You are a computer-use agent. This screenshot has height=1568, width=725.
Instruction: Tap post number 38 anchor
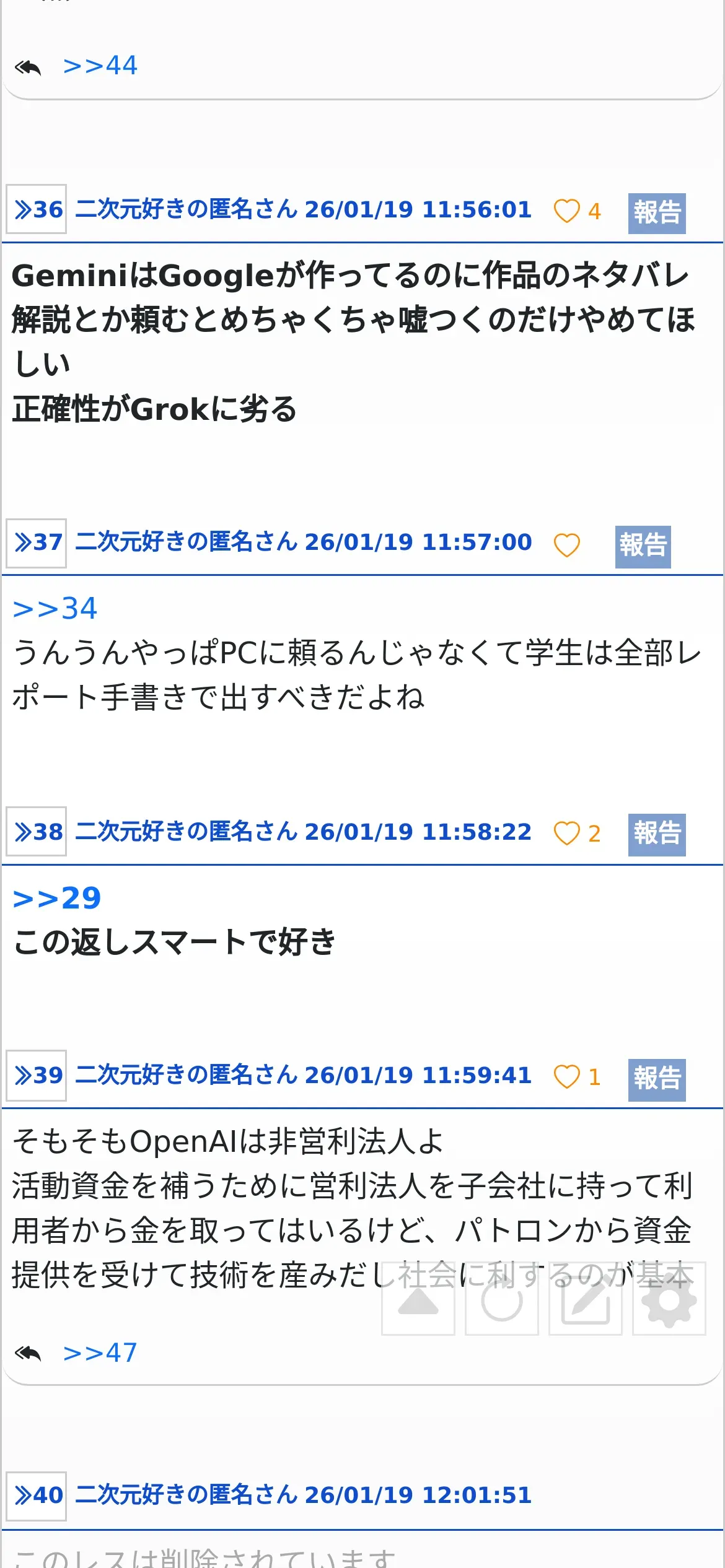point(37,832)
